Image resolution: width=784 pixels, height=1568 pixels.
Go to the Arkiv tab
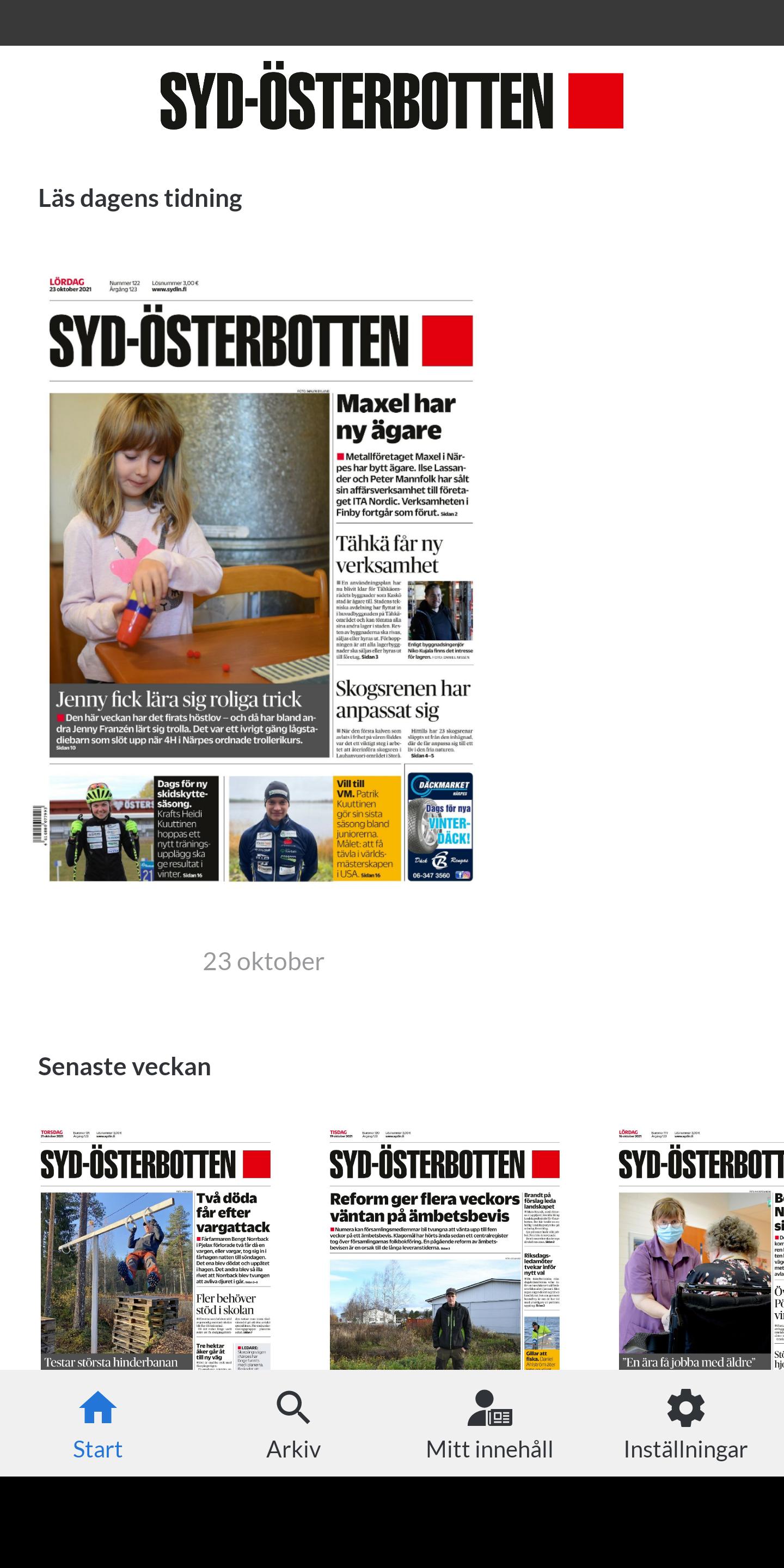point(293,1423)
